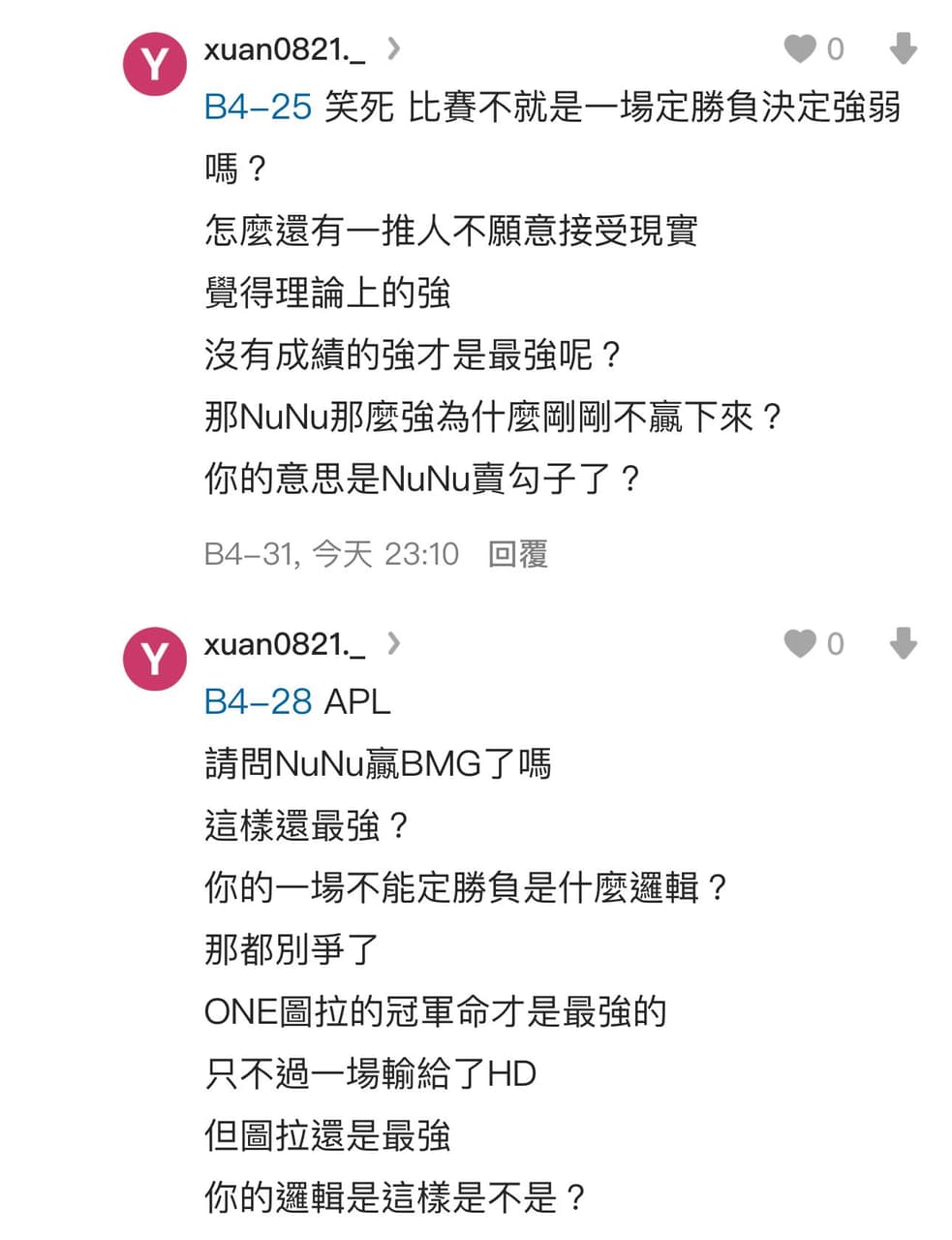Open xuan0821._ profile from the first comment
952x1240 pixels.
[x=285, y=48]
